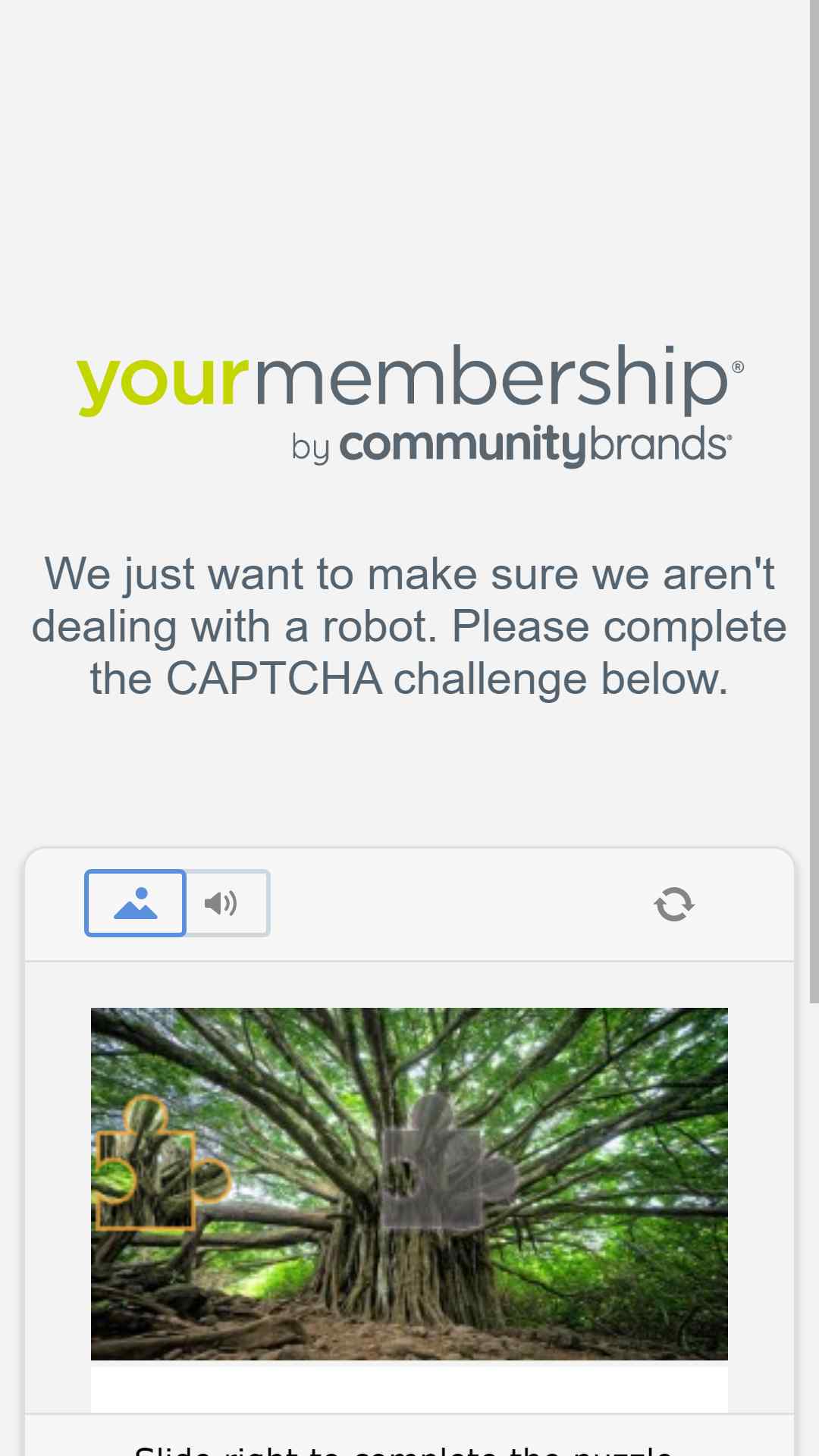Select the image puzzle mode
Viewport: 819px width, 1456px height.
(x=135, y=902)
